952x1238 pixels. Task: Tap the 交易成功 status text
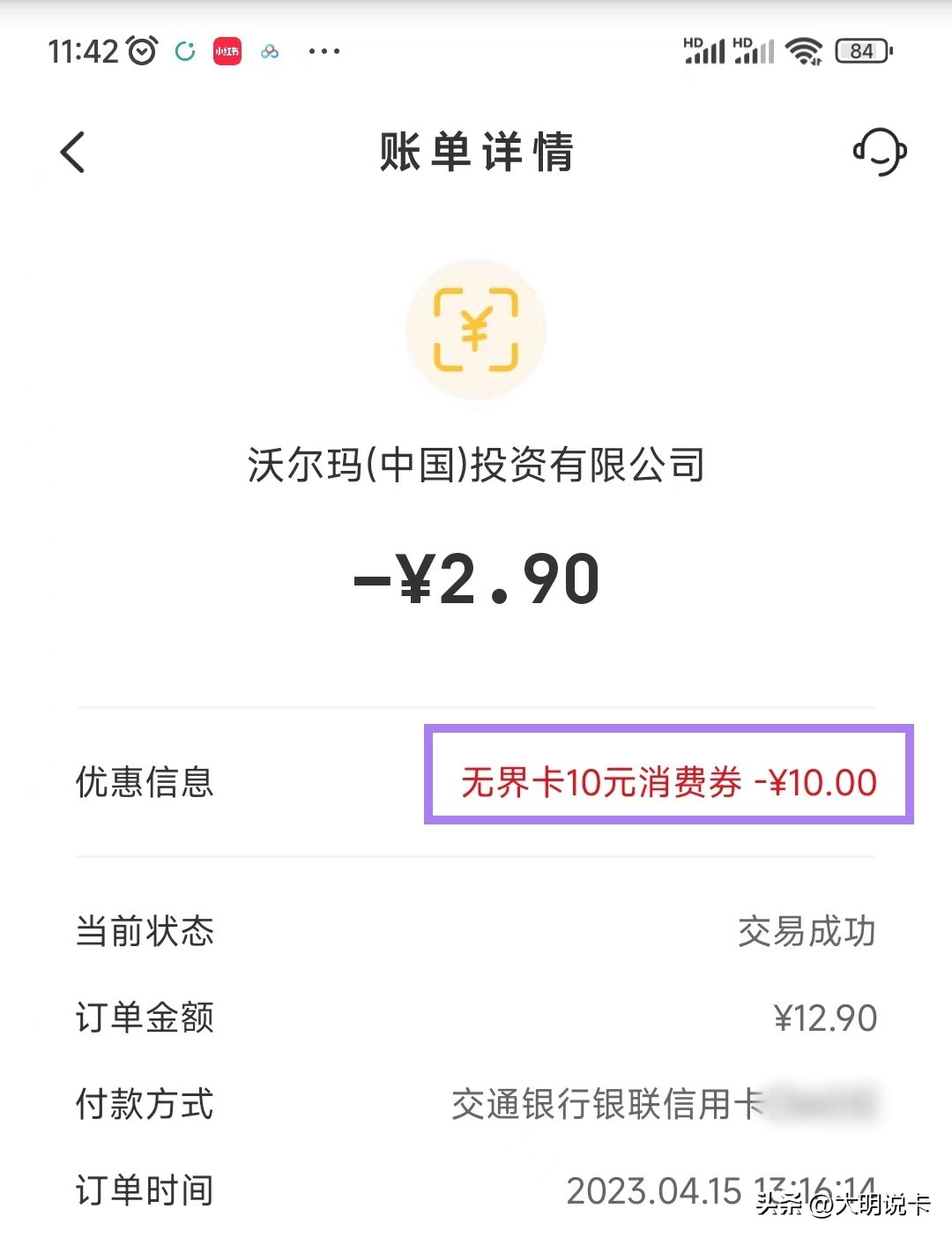[809, 932]
